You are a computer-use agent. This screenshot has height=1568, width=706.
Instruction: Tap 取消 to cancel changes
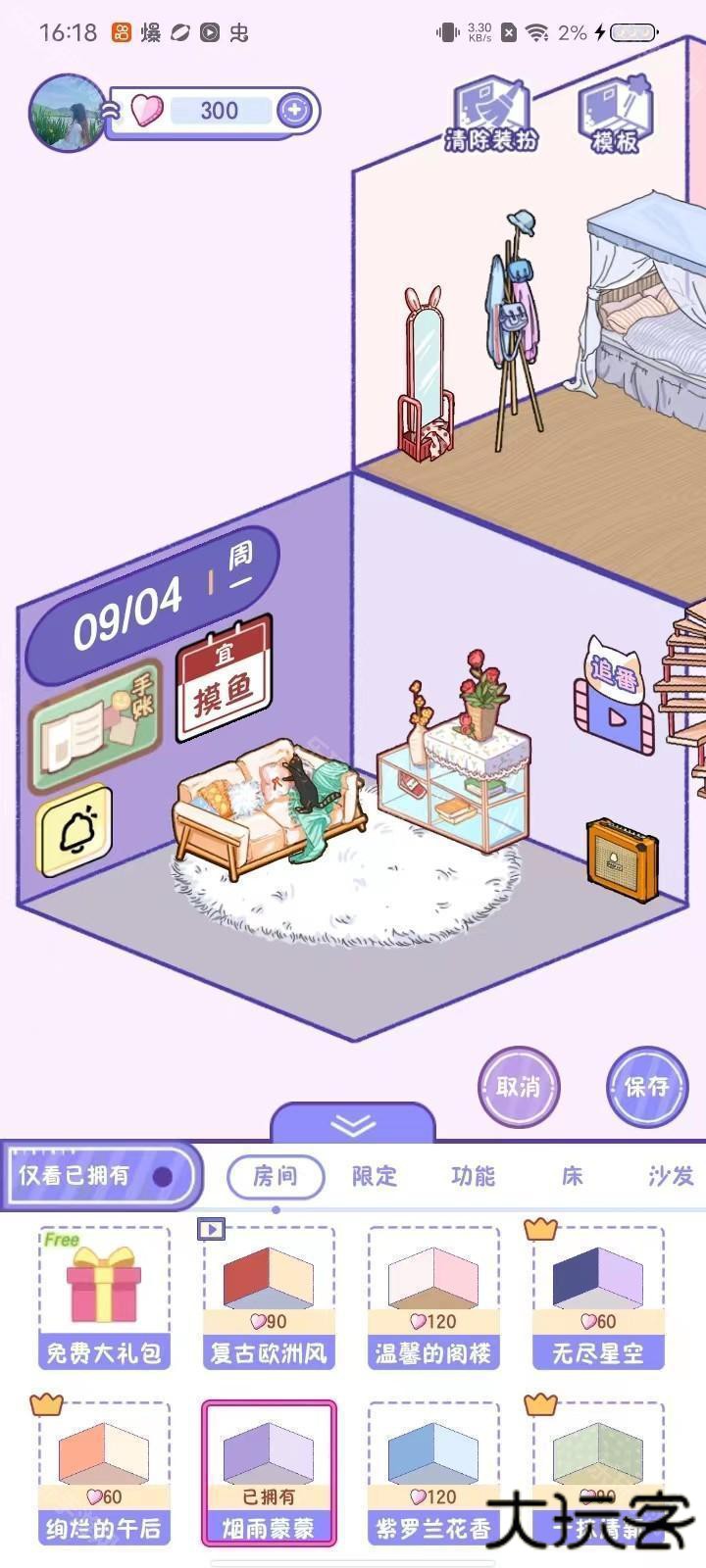tap(518, 1087)
